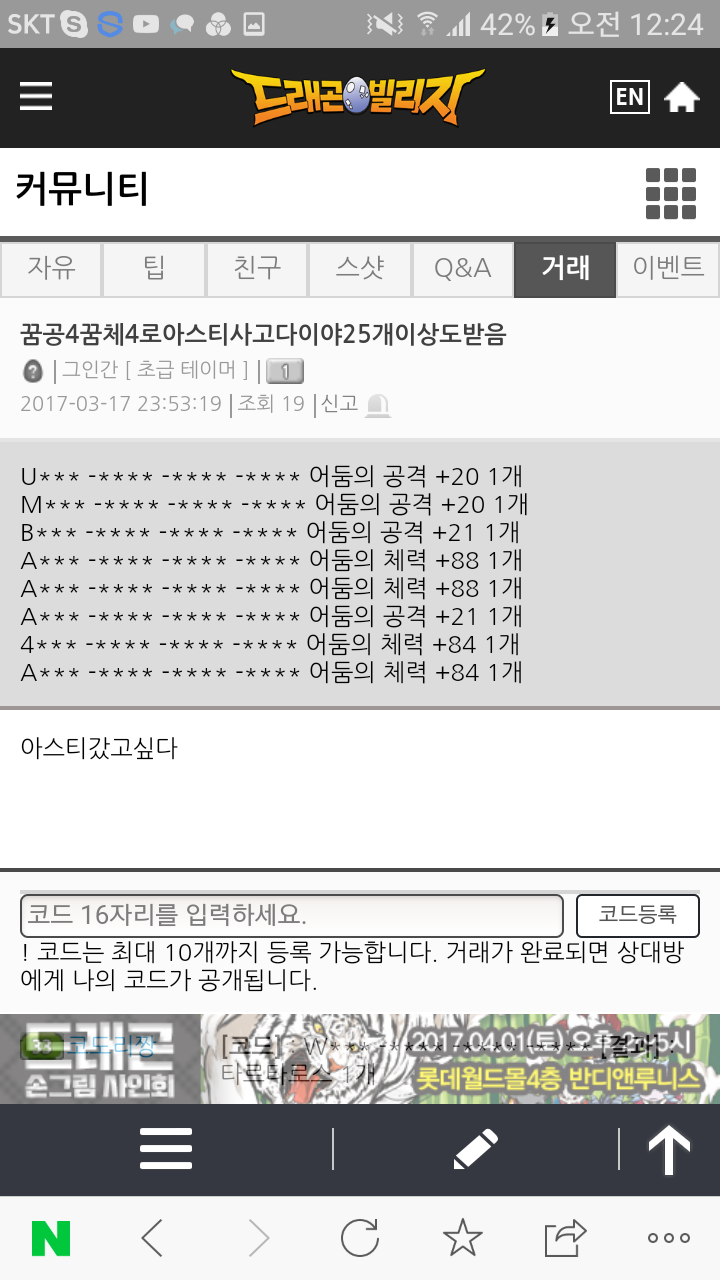Bookmark this page with the star

tap(462, 1239)
